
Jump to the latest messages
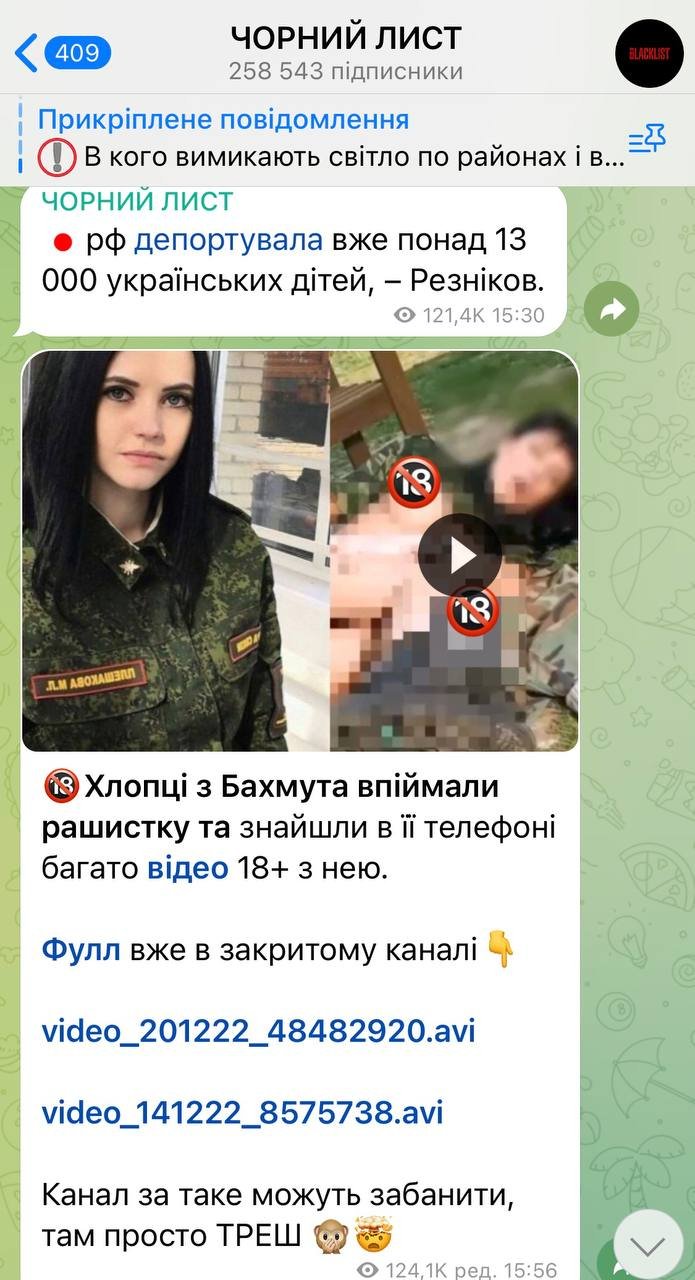pyautogui.click(x=648, y=1245)
